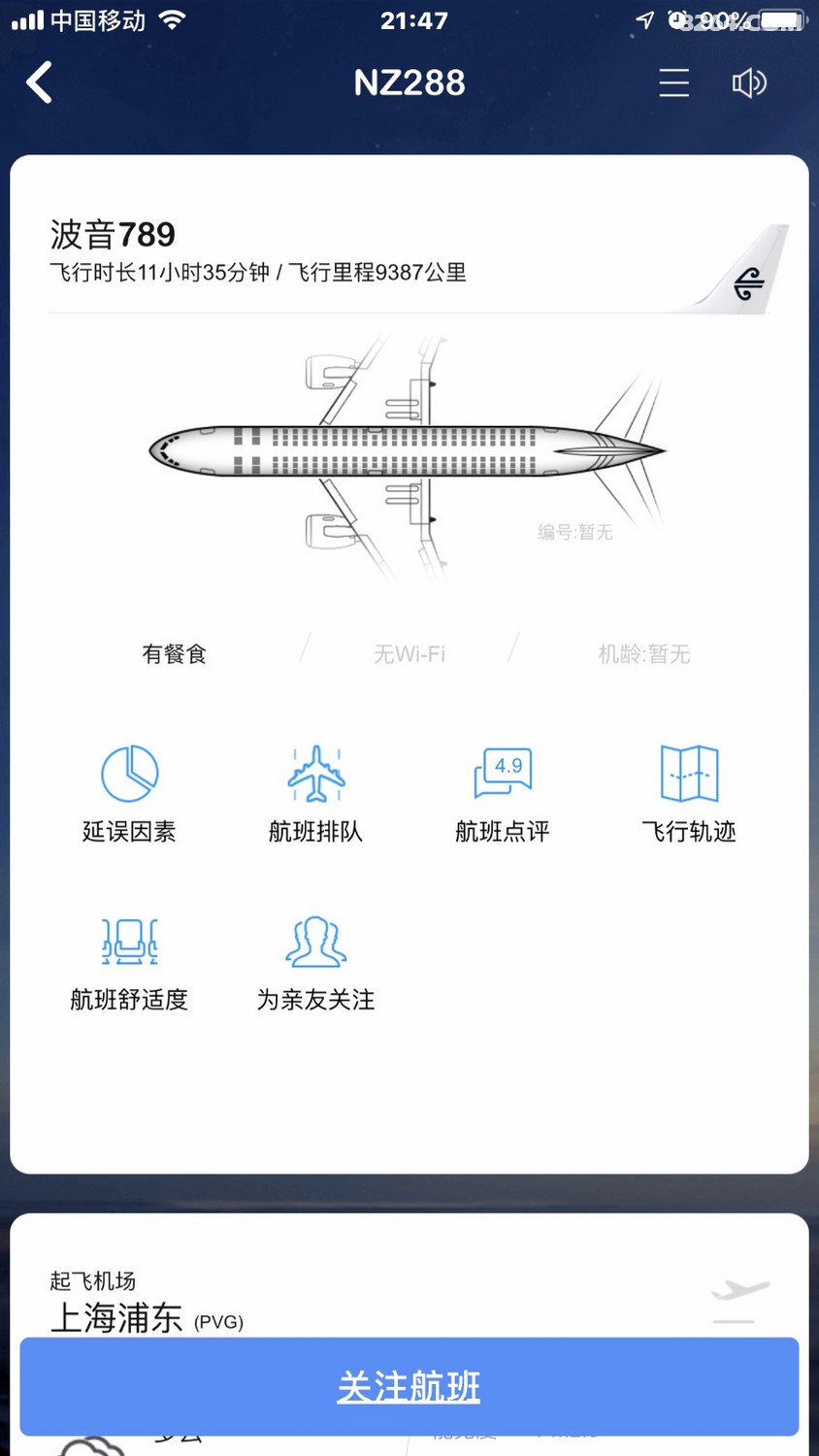Tap the speaker sound icon
Viewport: 819px width, 1456px height.
[x=748, y=83]
